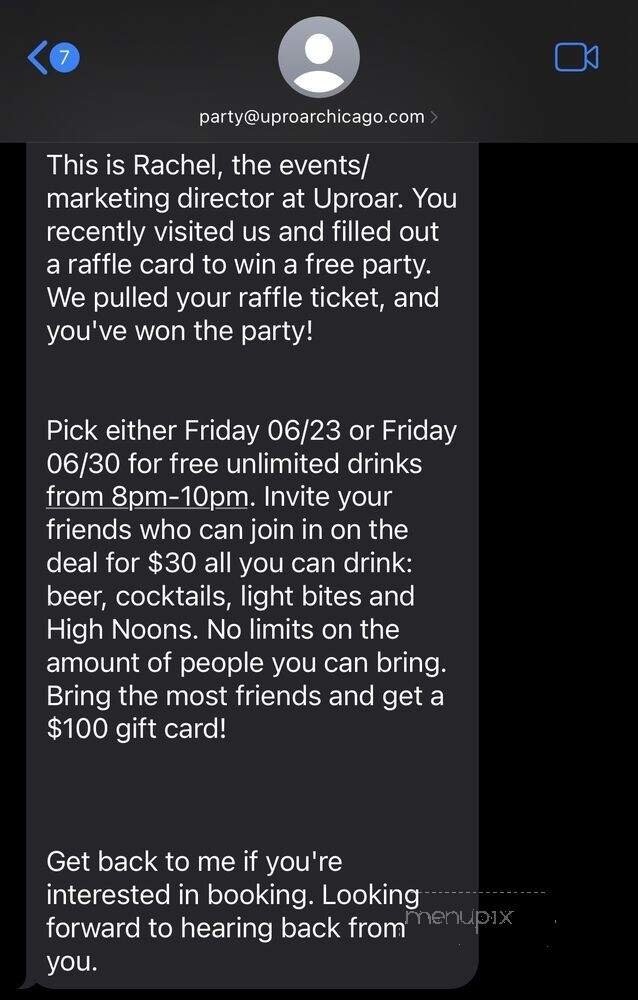
Task: Start a FaceTime video call
Action: [576, 58]
